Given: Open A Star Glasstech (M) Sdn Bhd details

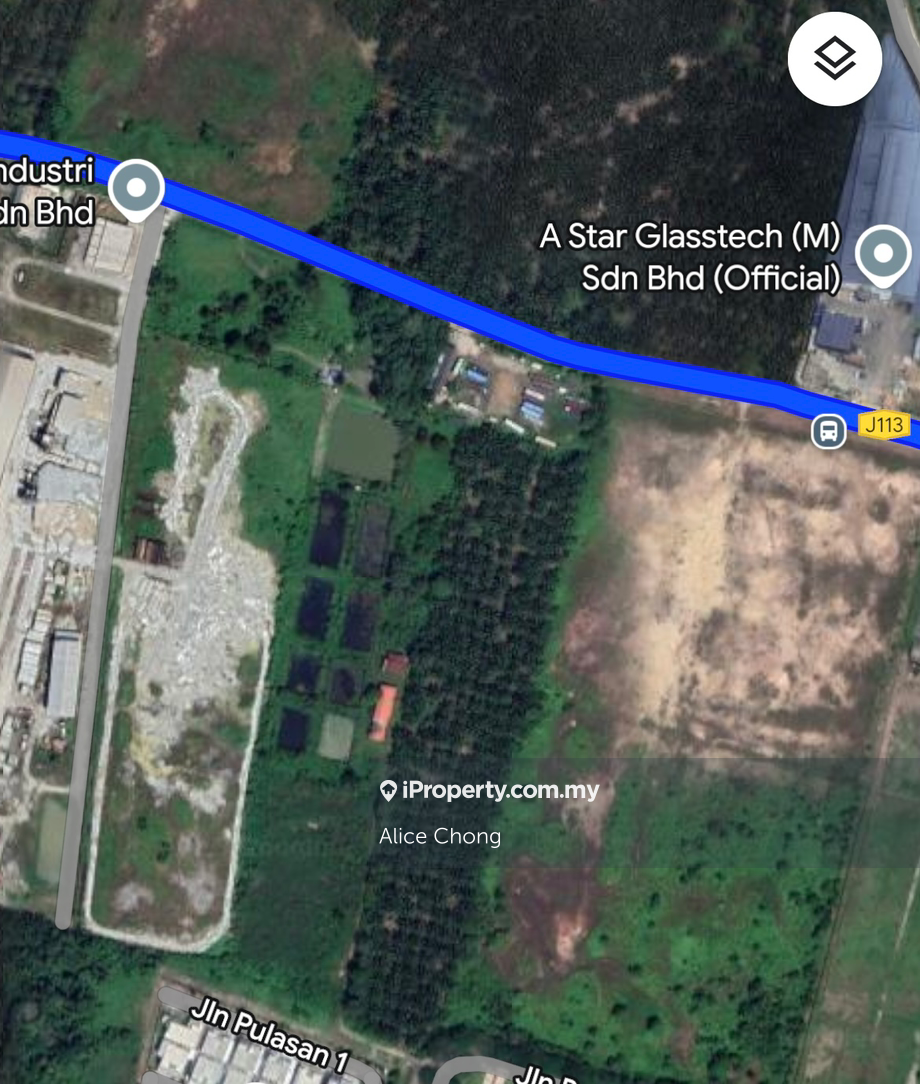Looking at the screenshot, I should (689, 257).
